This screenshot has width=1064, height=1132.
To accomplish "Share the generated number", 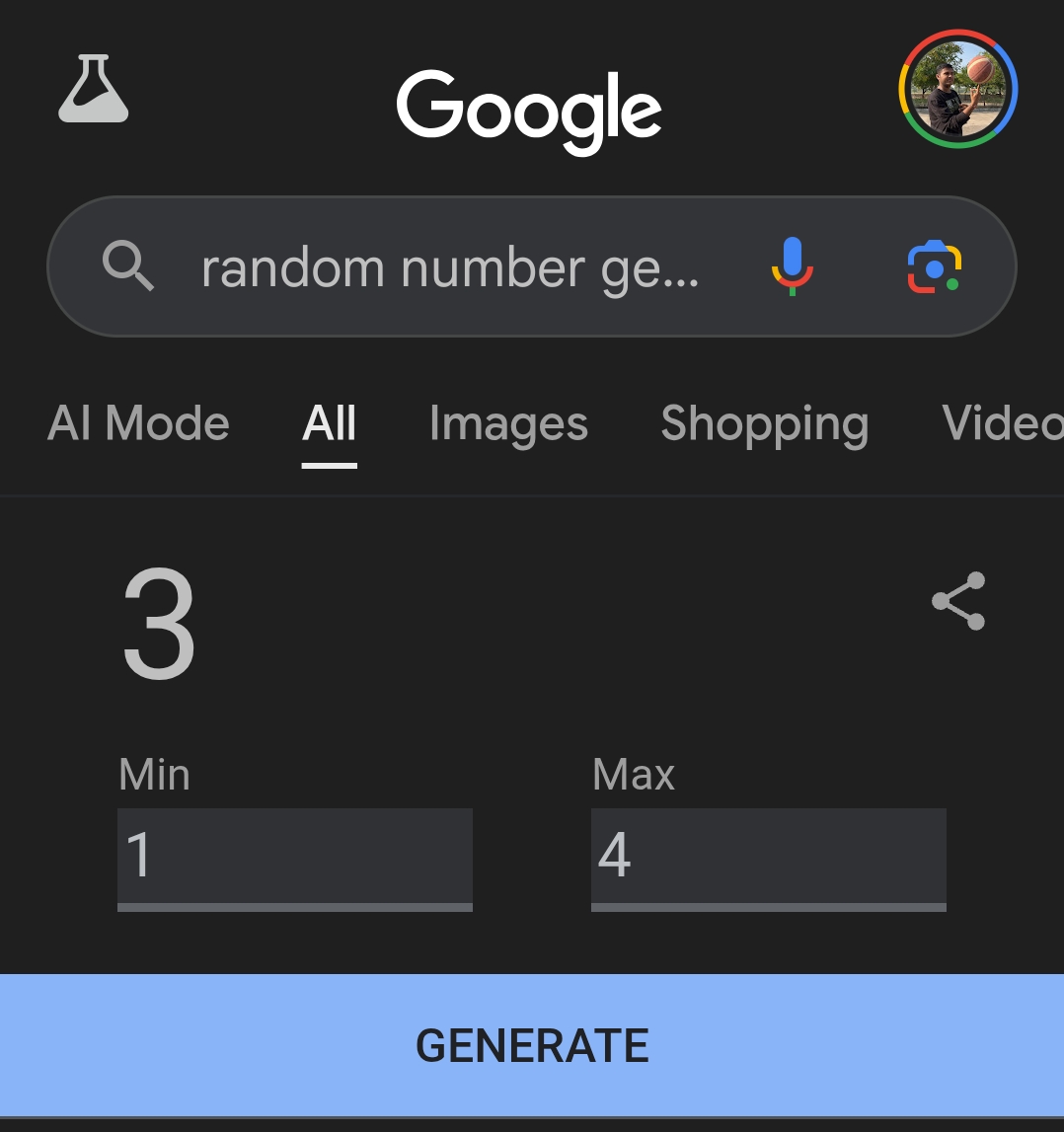I will [958, 600].
